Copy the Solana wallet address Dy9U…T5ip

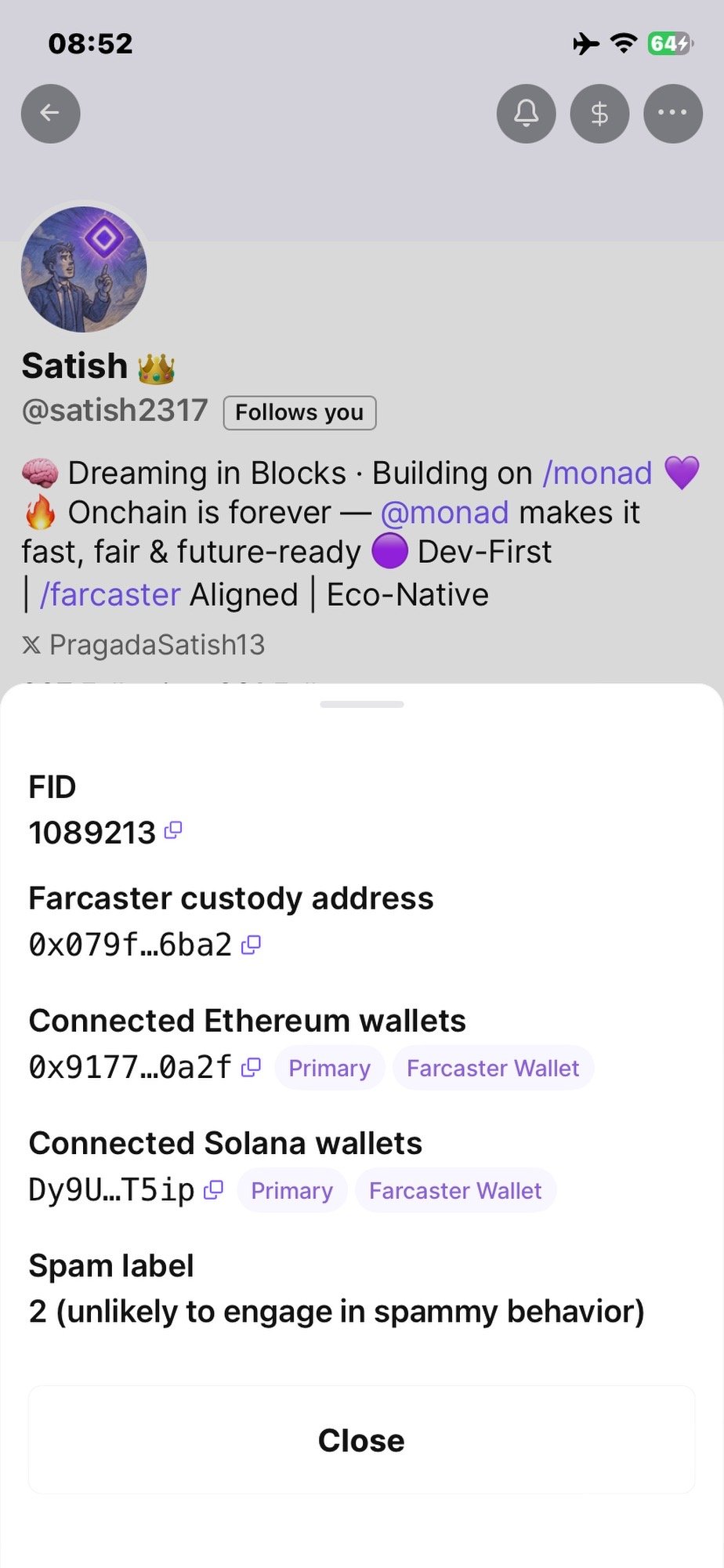tap(213, 1190)
